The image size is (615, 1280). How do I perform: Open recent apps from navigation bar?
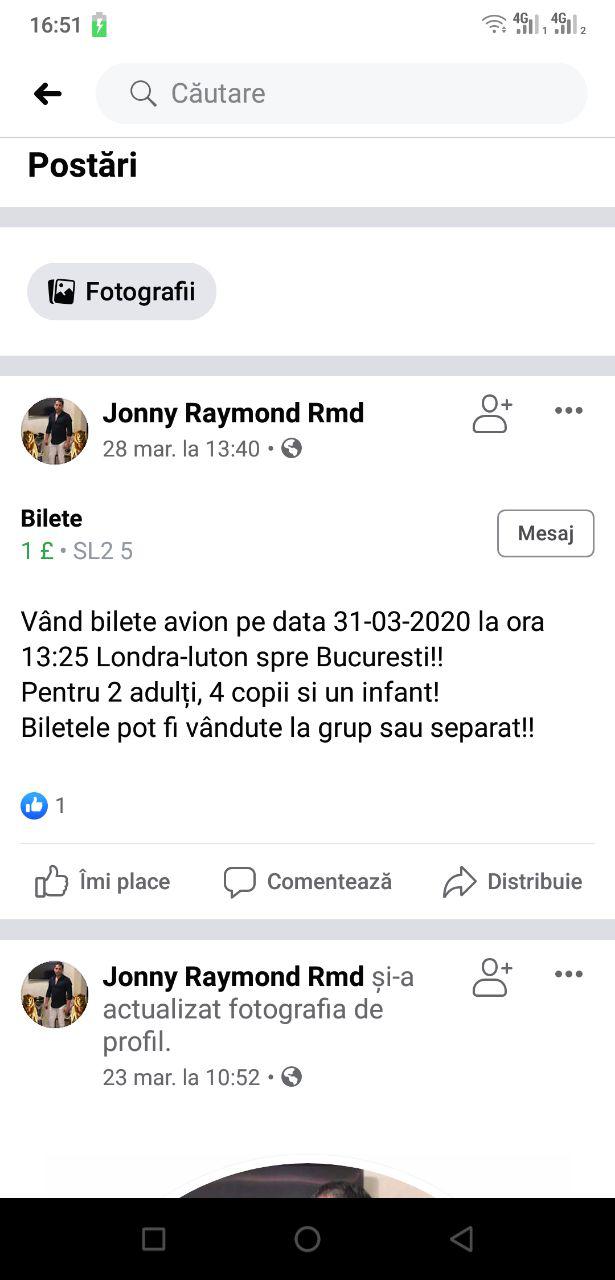coord(153,1239)
